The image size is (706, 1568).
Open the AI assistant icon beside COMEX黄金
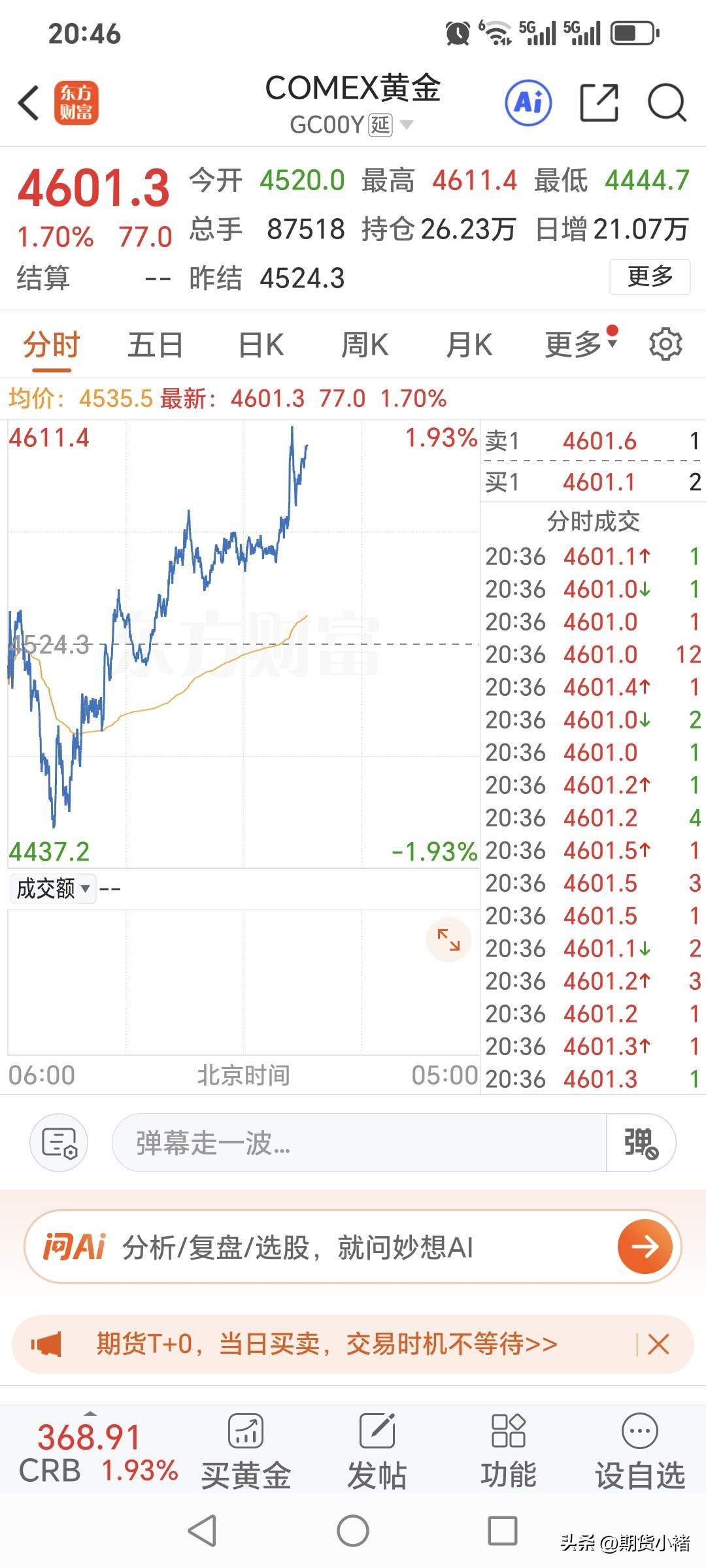click(529, 103)
